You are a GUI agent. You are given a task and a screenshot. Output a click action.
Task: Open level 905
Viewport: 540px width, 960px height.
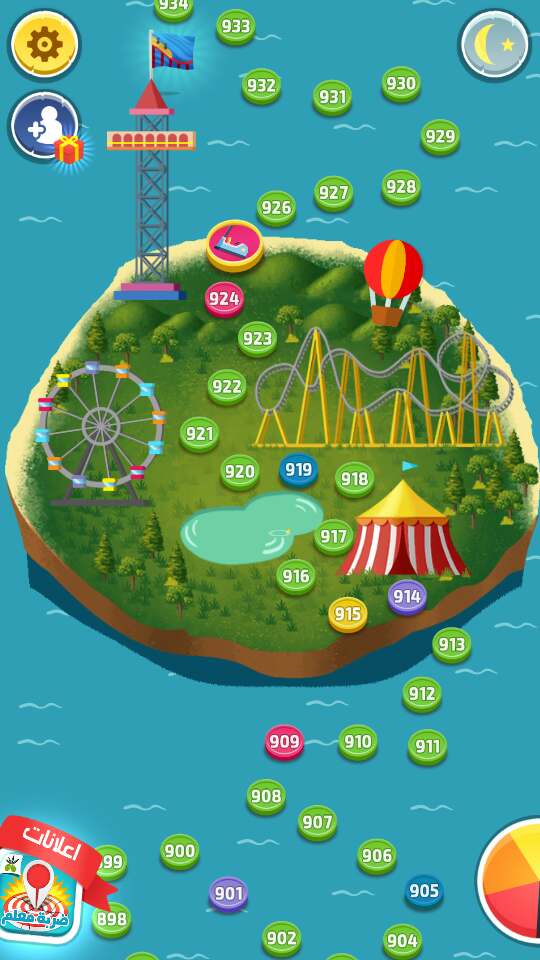424,891
